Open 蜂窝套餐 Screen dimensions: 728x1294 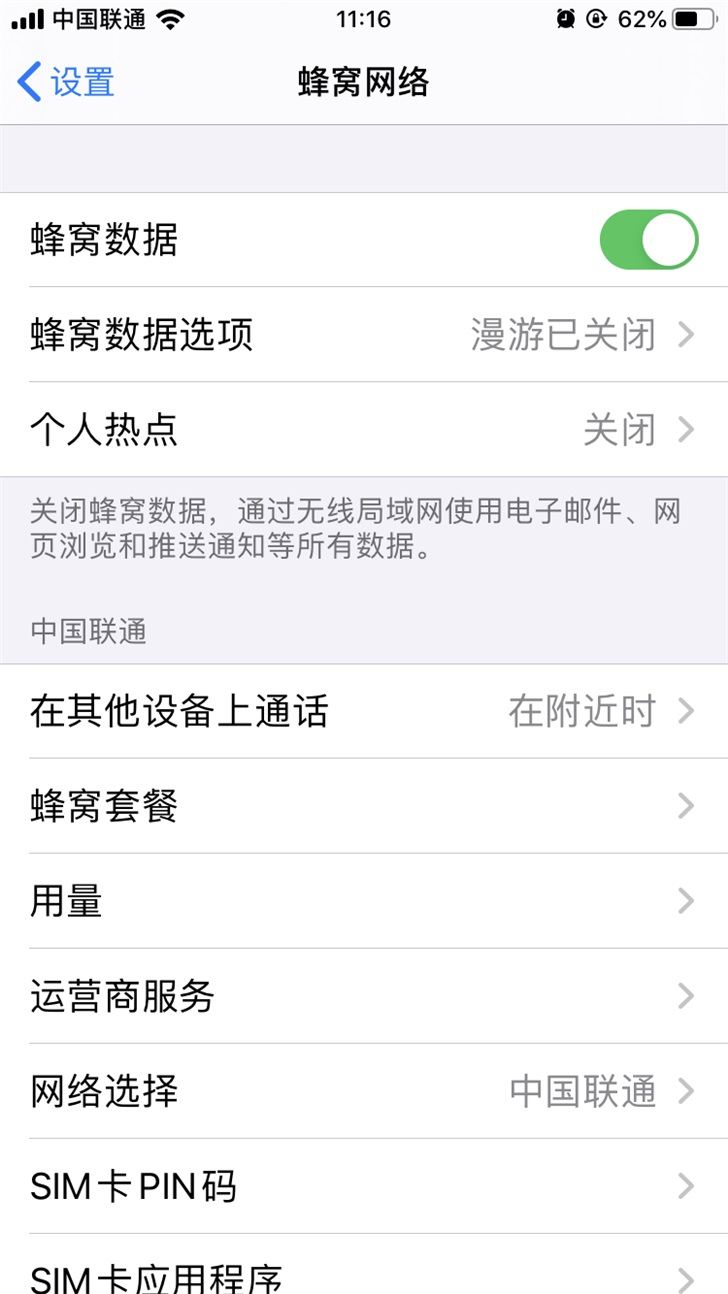click(x=363, y=806)
